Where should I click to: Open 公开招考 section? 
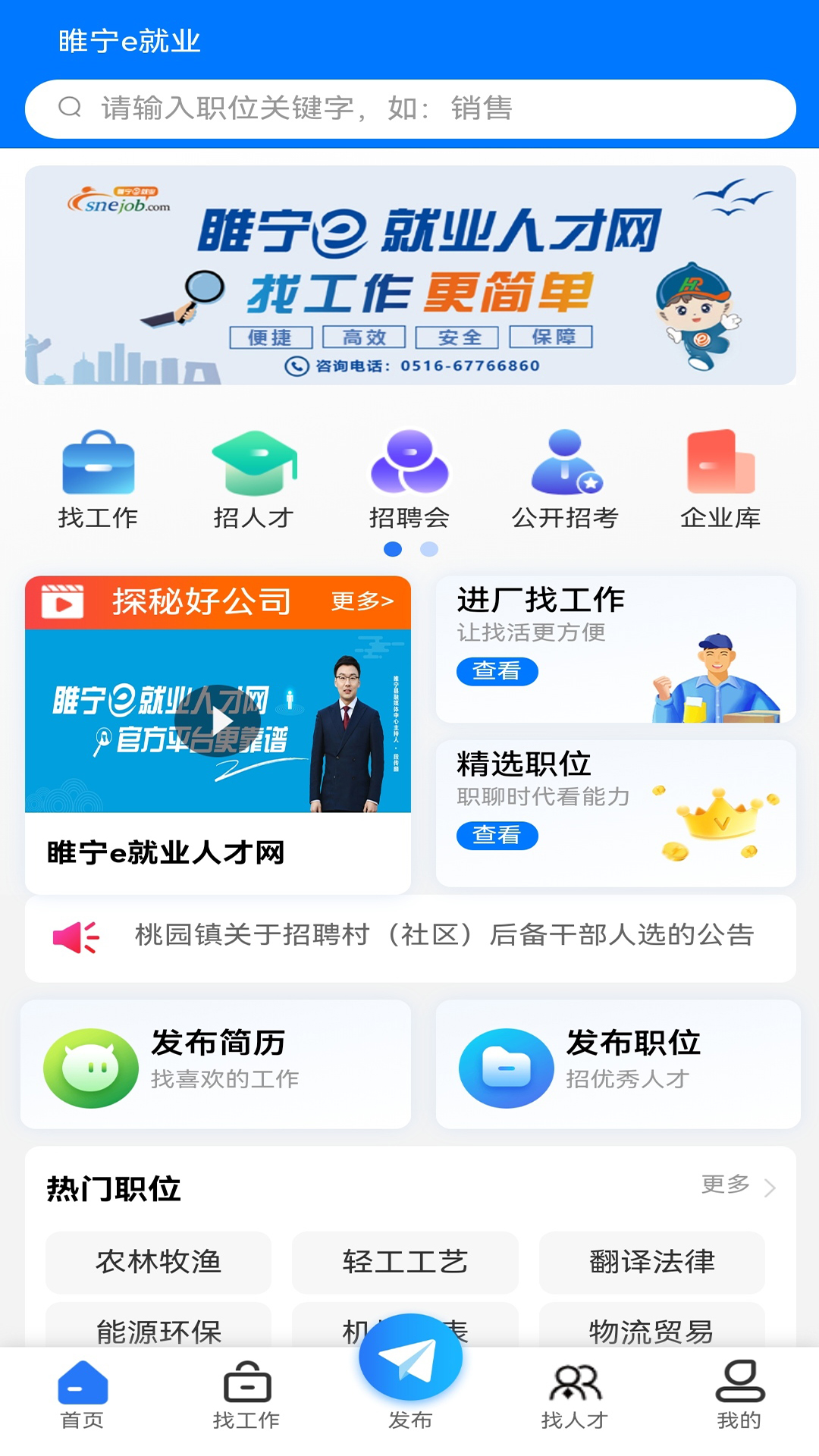click(x=565, y=479)
